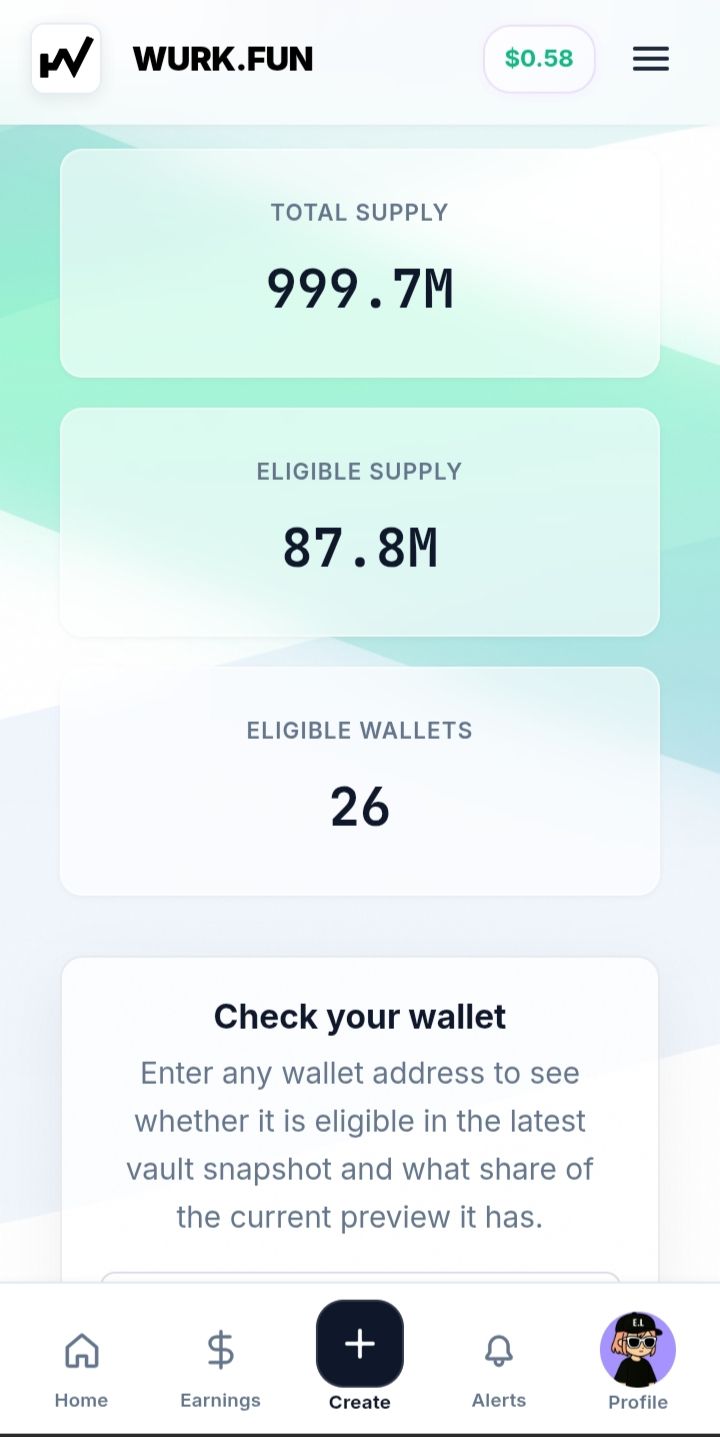Image resolution: width=720 pixels, height=1437 pixels.
Task: Open the Earnings tab
Action: coord(220,1369)
